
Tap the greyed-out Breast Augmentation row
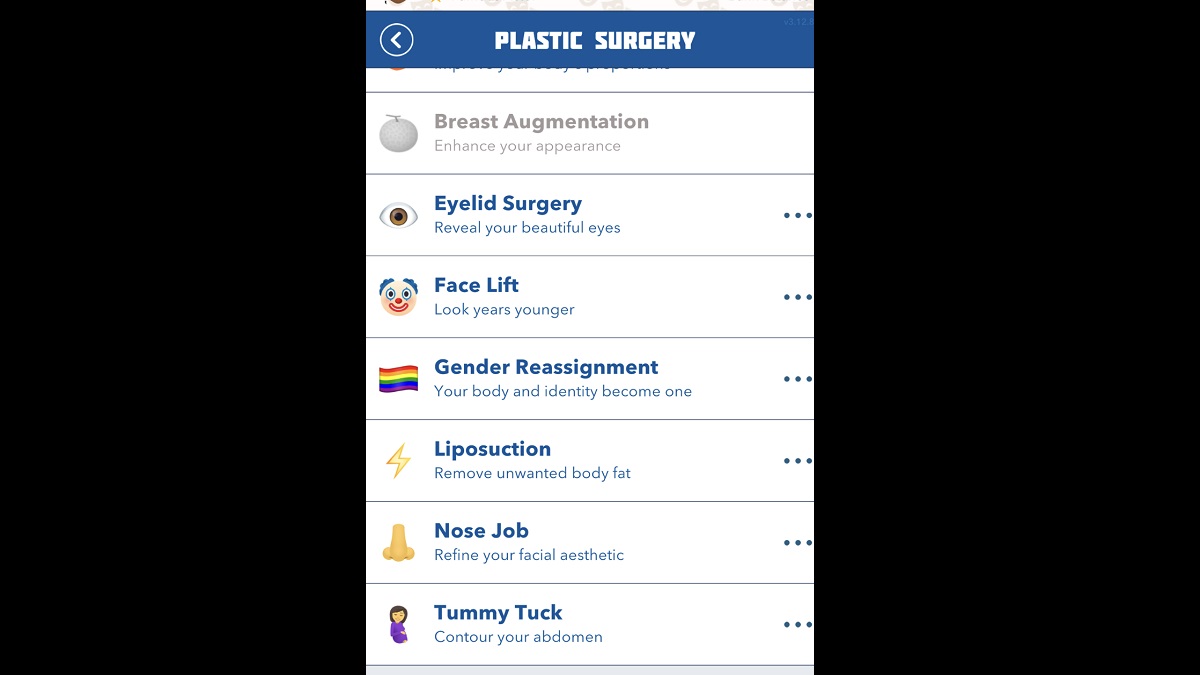(589, 133)
